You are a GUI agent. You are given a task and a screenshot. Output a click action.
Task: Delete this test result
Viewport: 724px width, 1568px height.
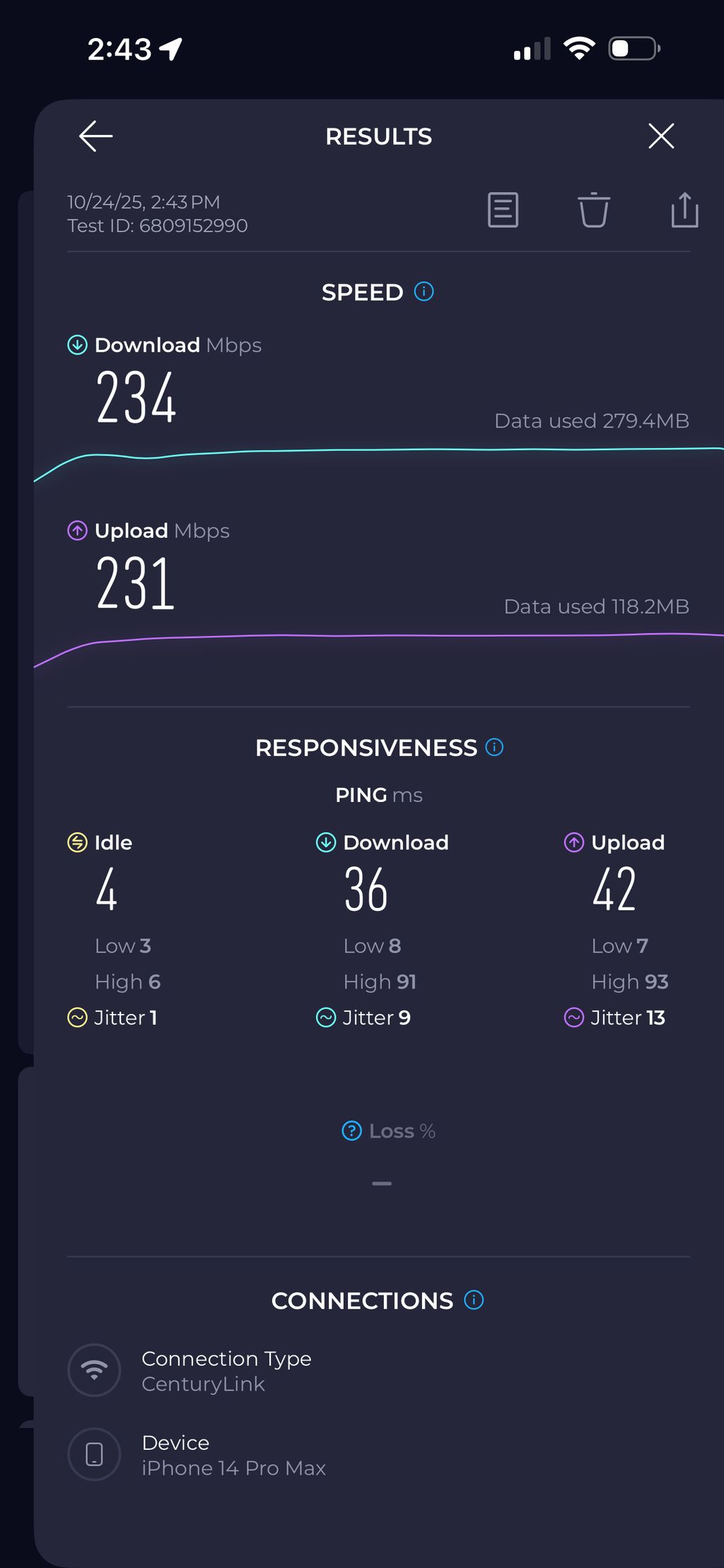[x=593, y=210]
